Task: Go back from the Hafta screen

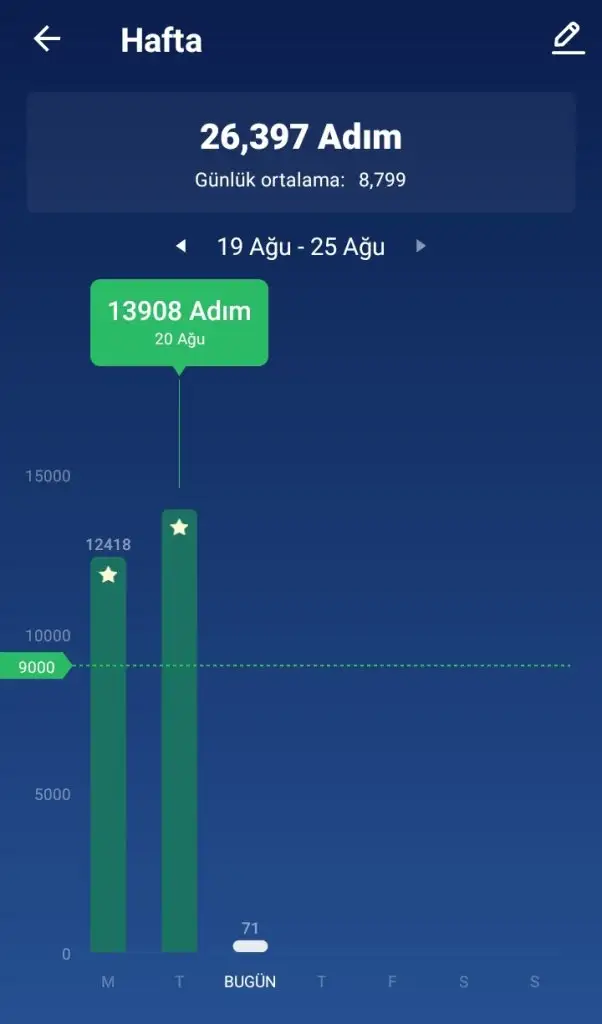Action: pos(47,39)
